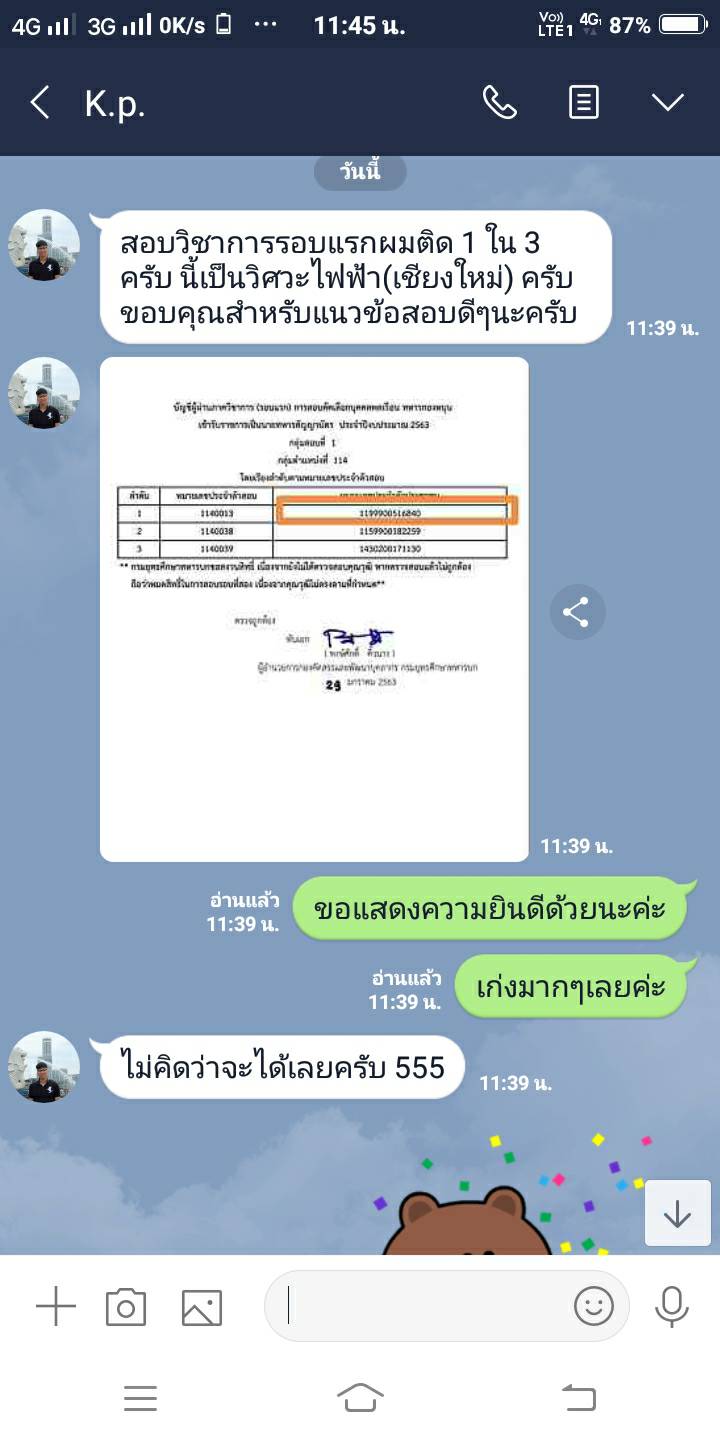Tap the system home button
Image resolution: width=720 pixels, height=1440 pixels.
[360, 1397]
